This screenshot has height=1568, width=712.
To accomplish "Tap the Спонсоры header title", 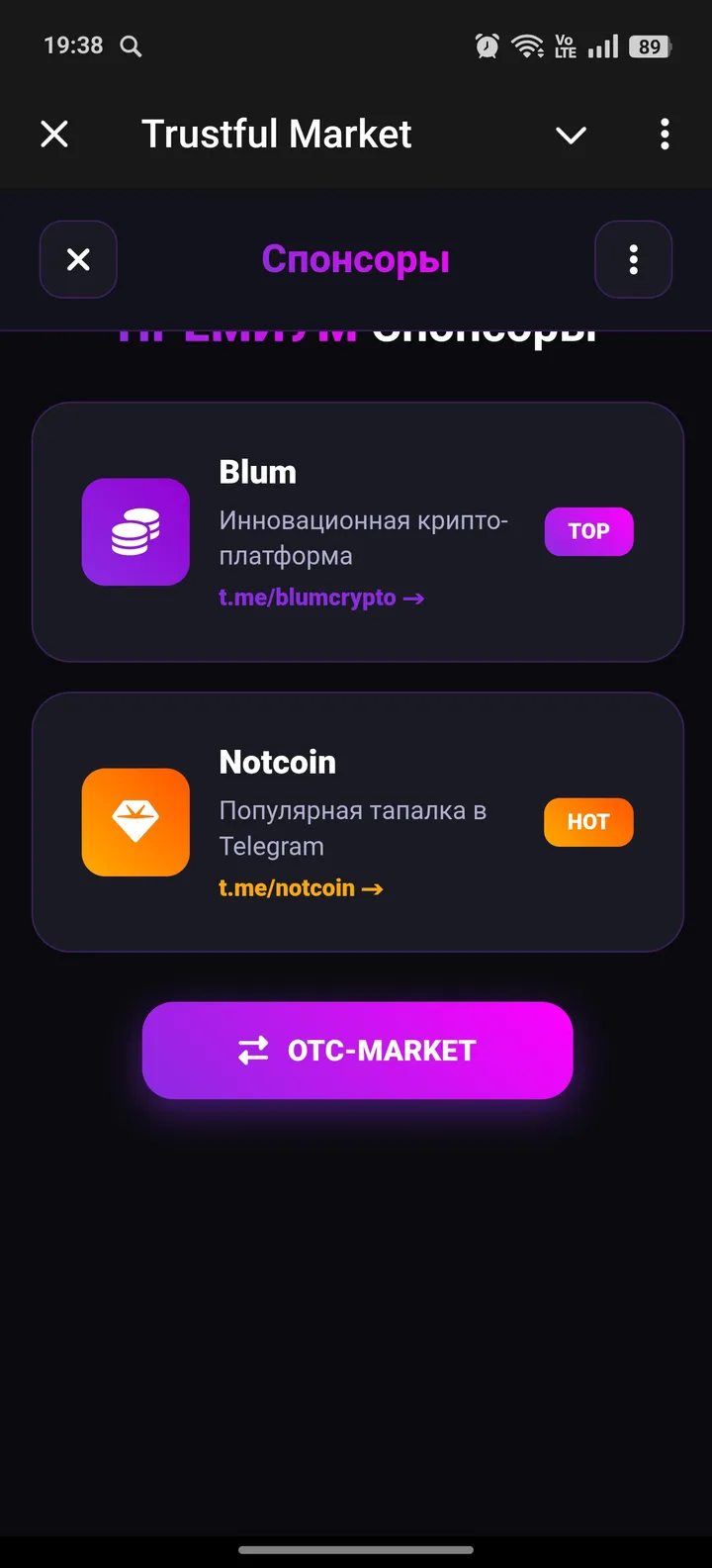I will tap(356, 259).
